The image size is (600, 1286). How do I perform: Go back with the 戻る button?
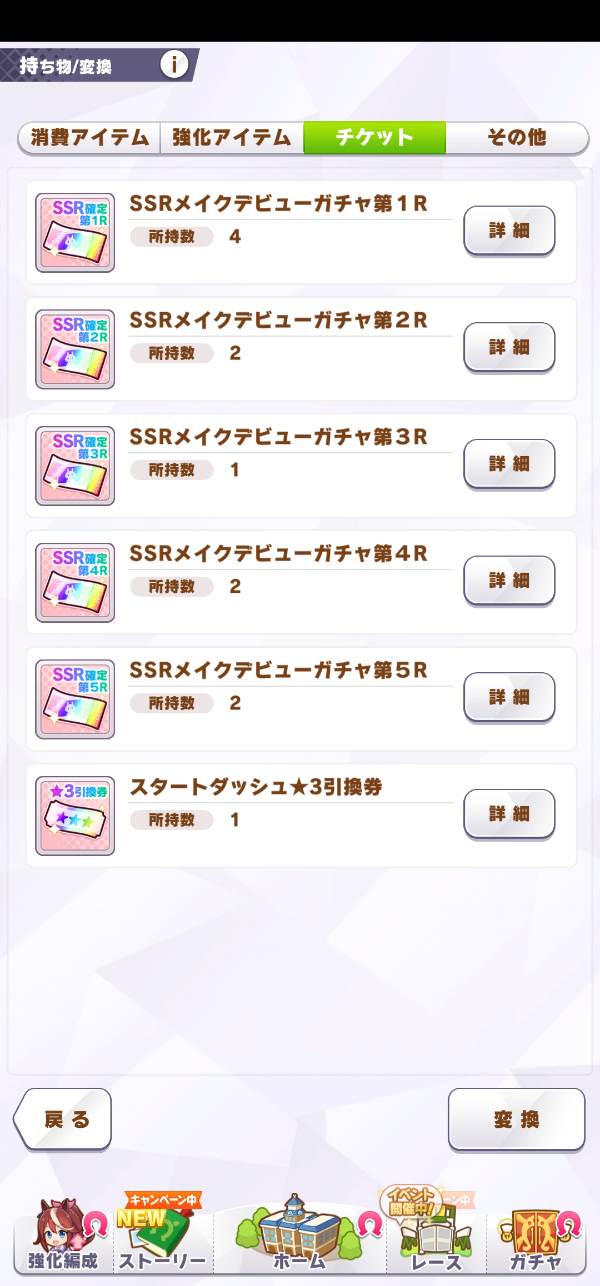[x=64, y=1119]
